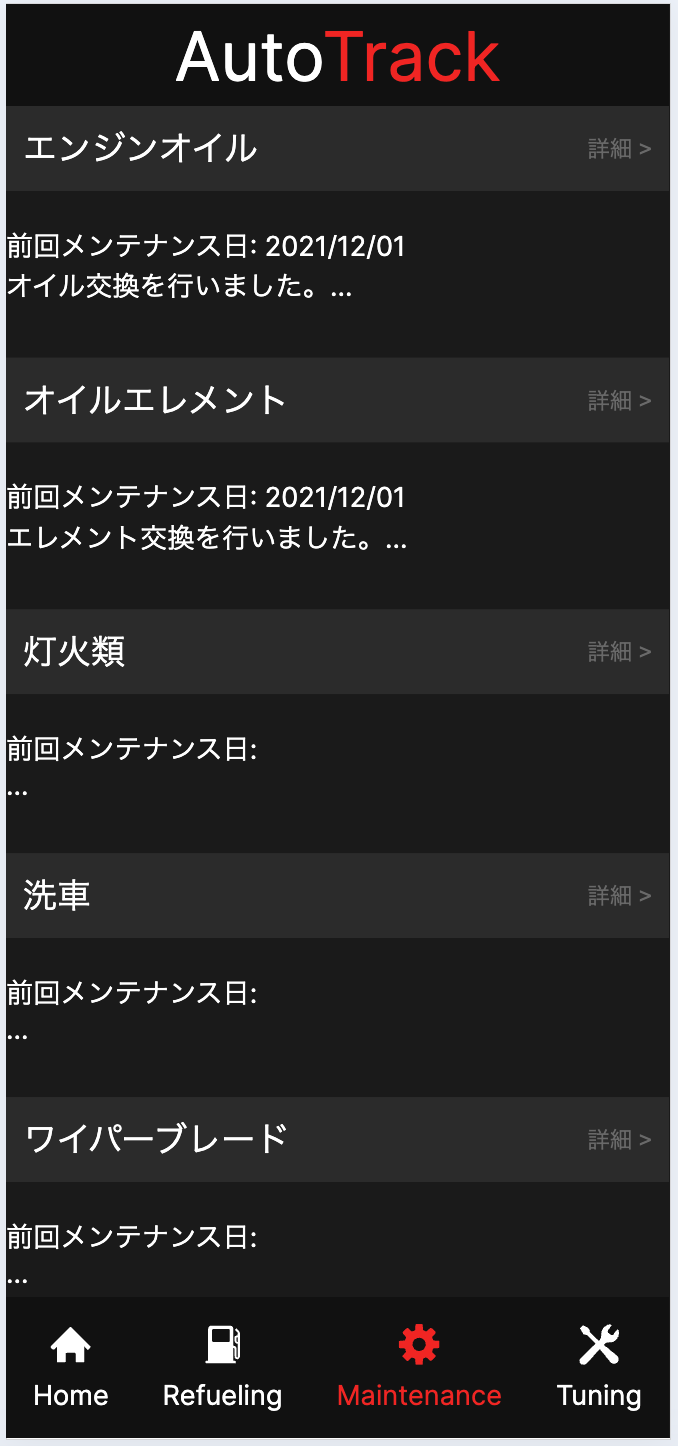Open ワイパーブレード details
This screenshot has height=1446, width=678.
click(619, 1140)
